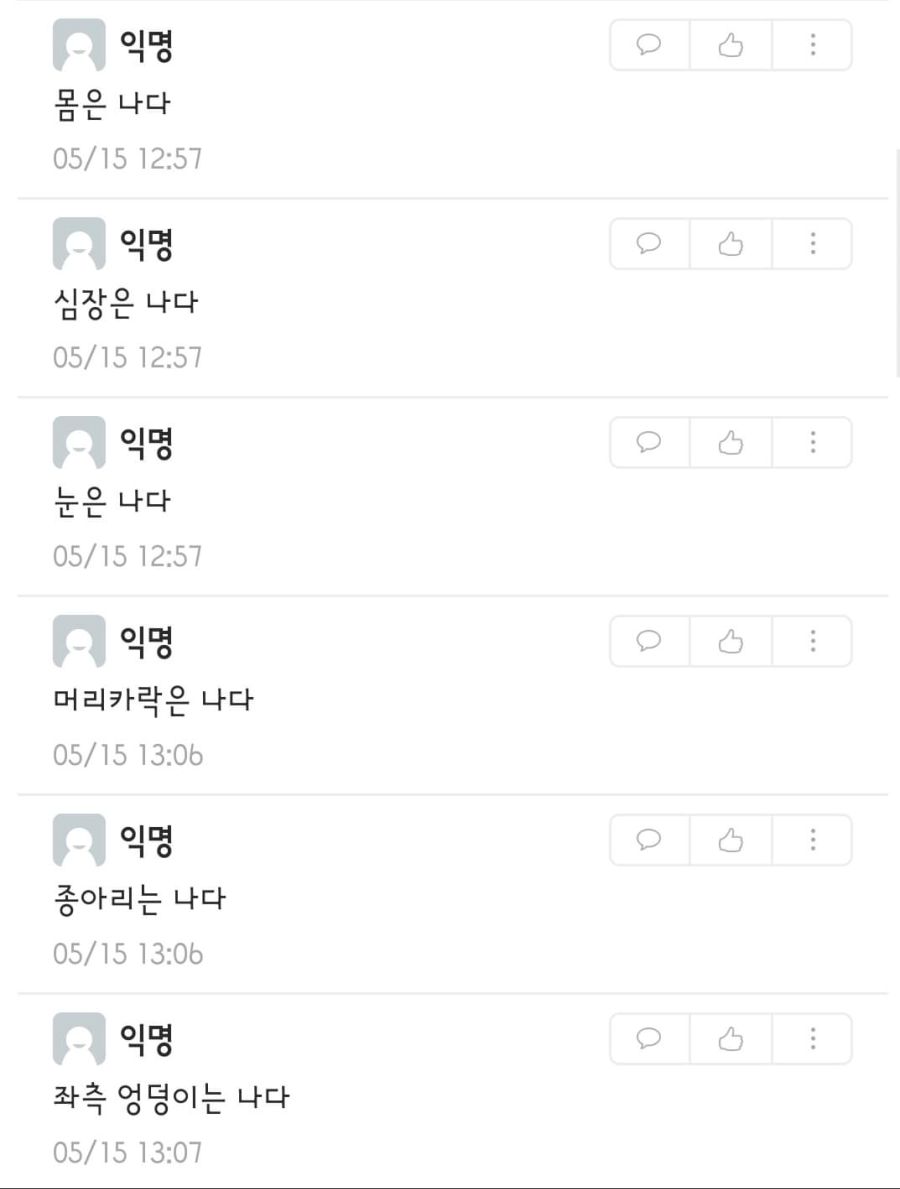Reply to the comment '좌측 엉덩이는 나다'
The height and width of the screenshot is (1189, 900).
pos(649,1039)
